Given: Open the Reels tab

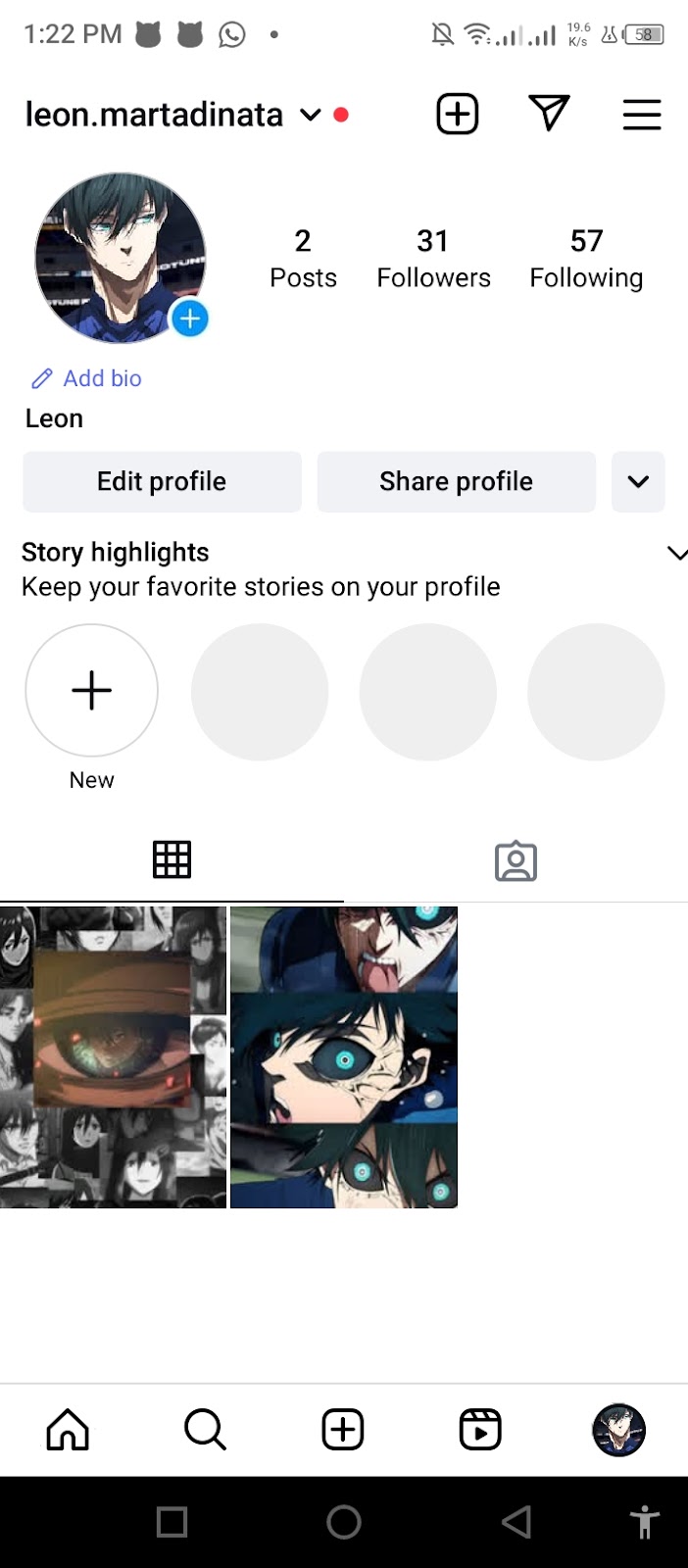Looking at the screenshot, I should click(x=480, y=1430).
